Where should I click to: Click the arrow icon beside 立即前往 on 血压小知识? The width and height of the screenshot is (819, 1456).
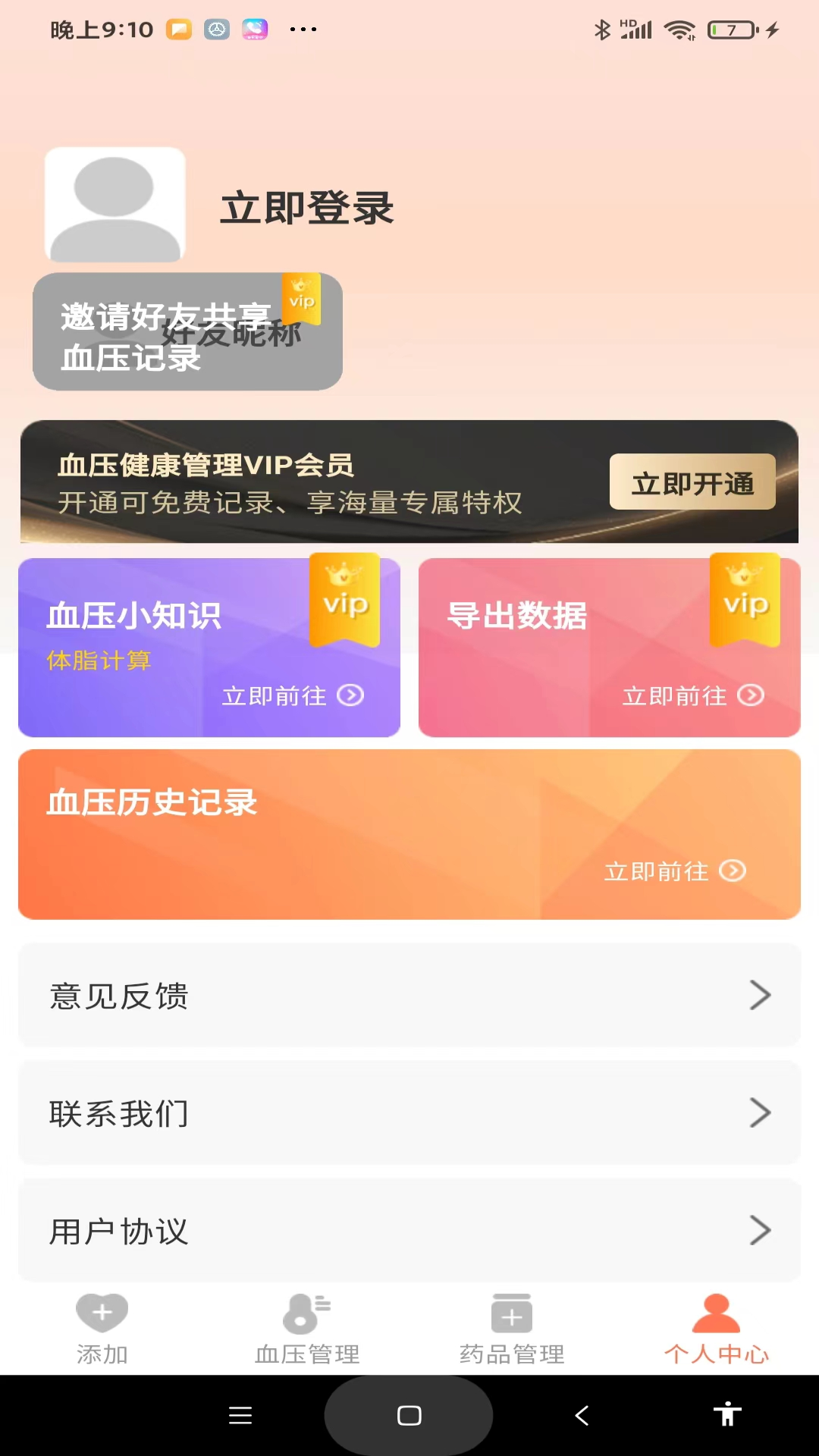tap(350, 695)
